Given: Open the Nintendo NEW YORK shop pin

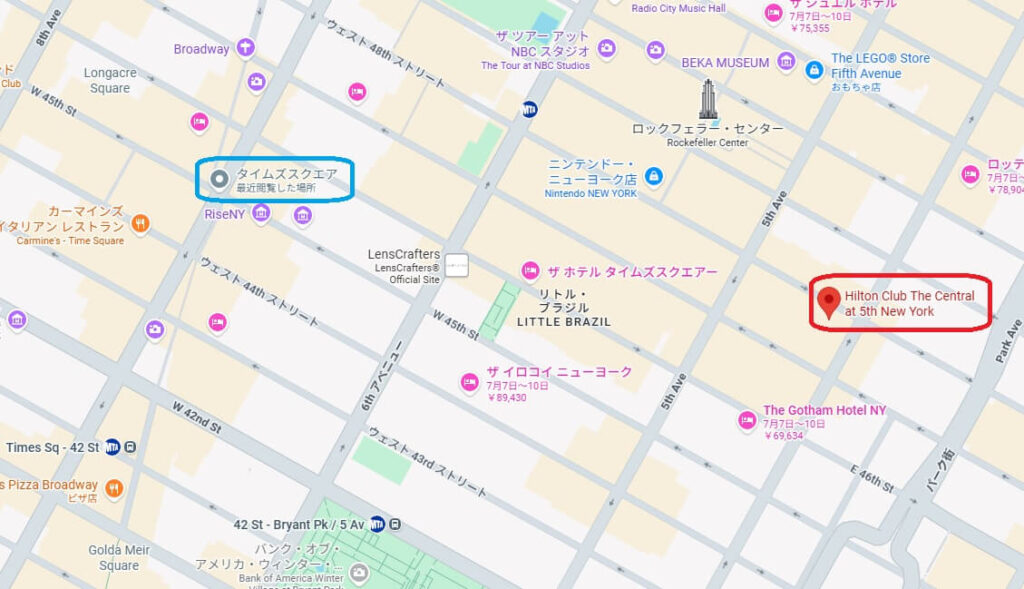Looking at the screenshot, I should point(654,177).
